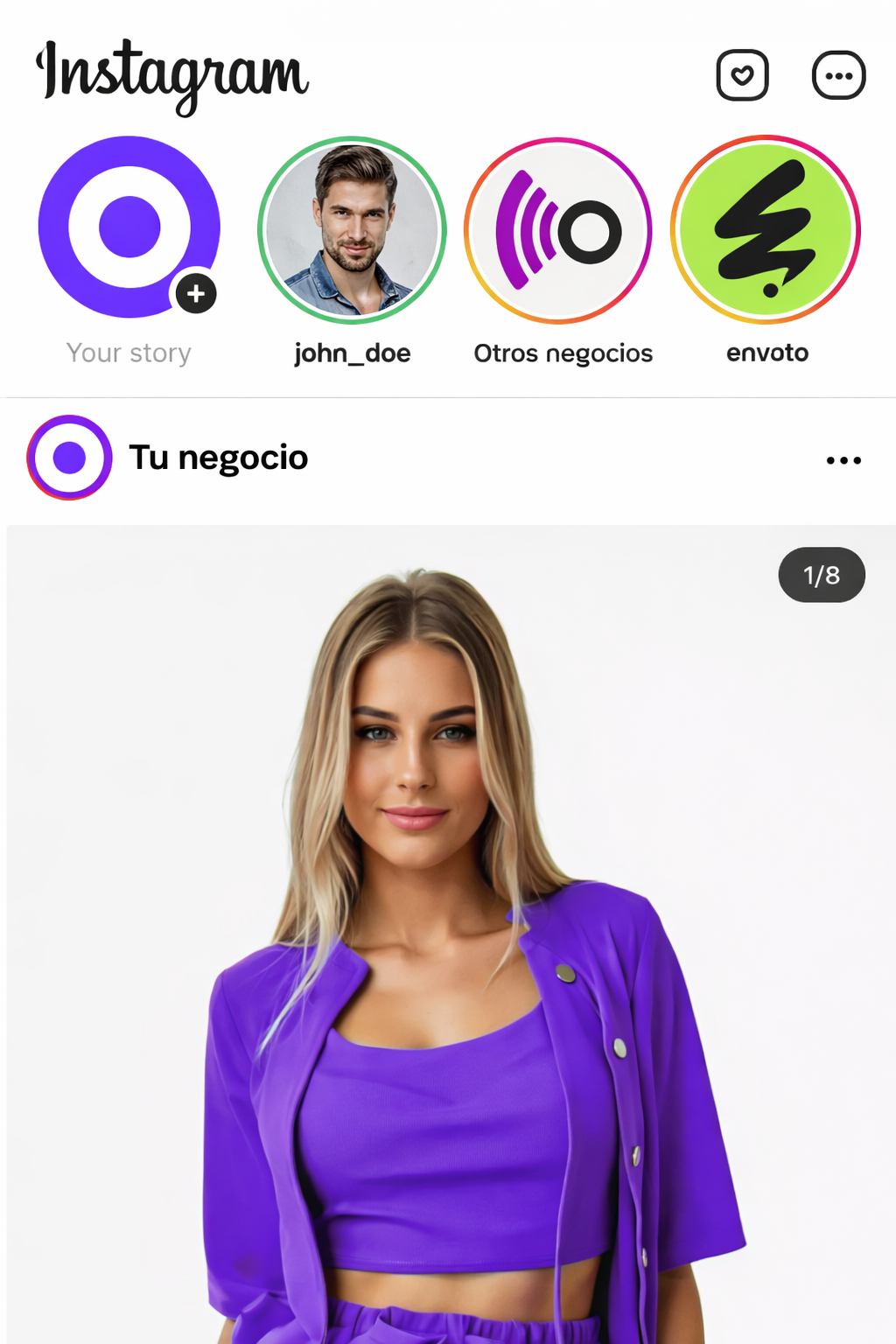
Task: View the envoto story
Action: (766, 230)
